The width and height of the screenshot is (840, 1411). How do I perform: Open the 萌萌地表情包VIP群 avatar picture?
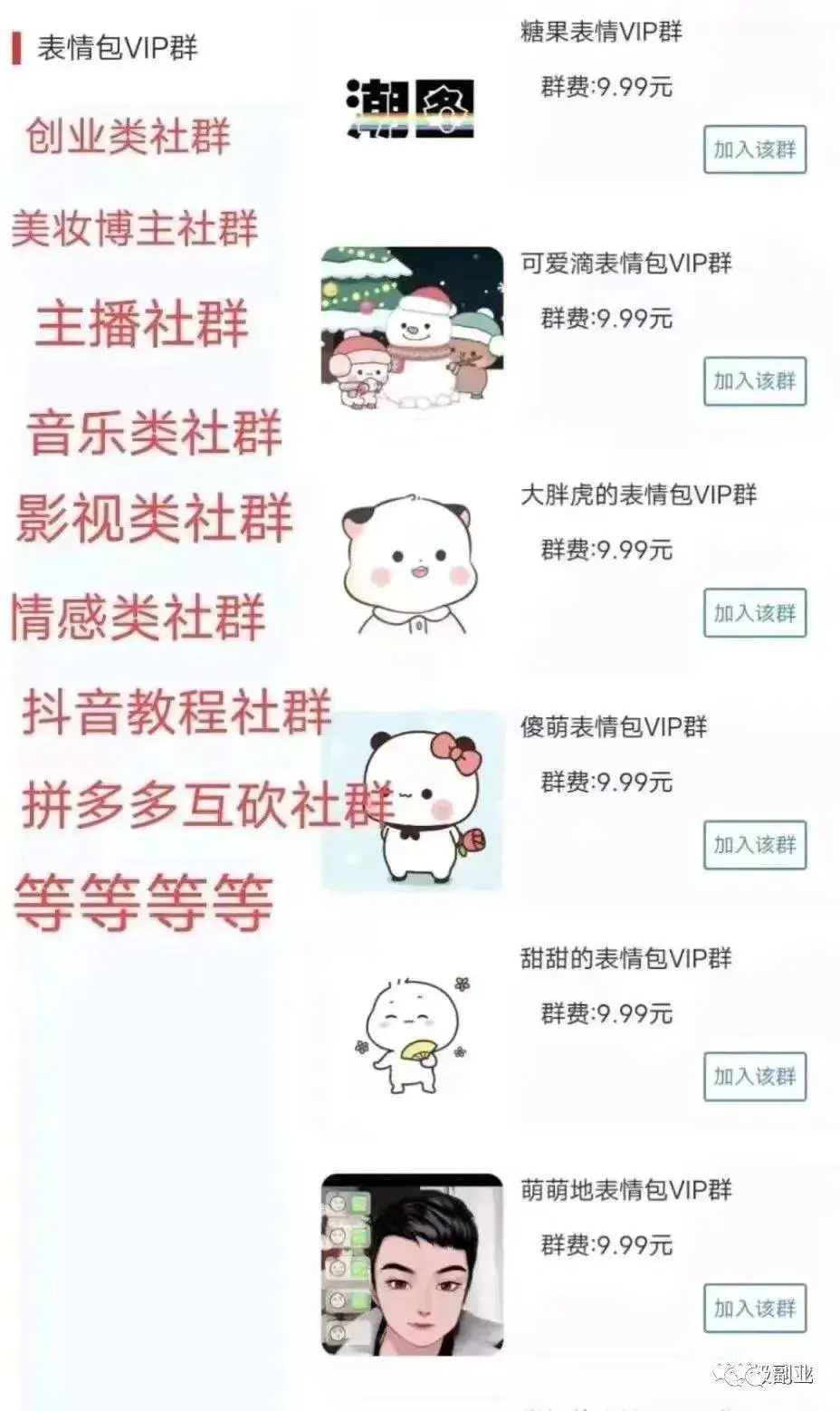pyautogui.click(x=412, y=1264)
